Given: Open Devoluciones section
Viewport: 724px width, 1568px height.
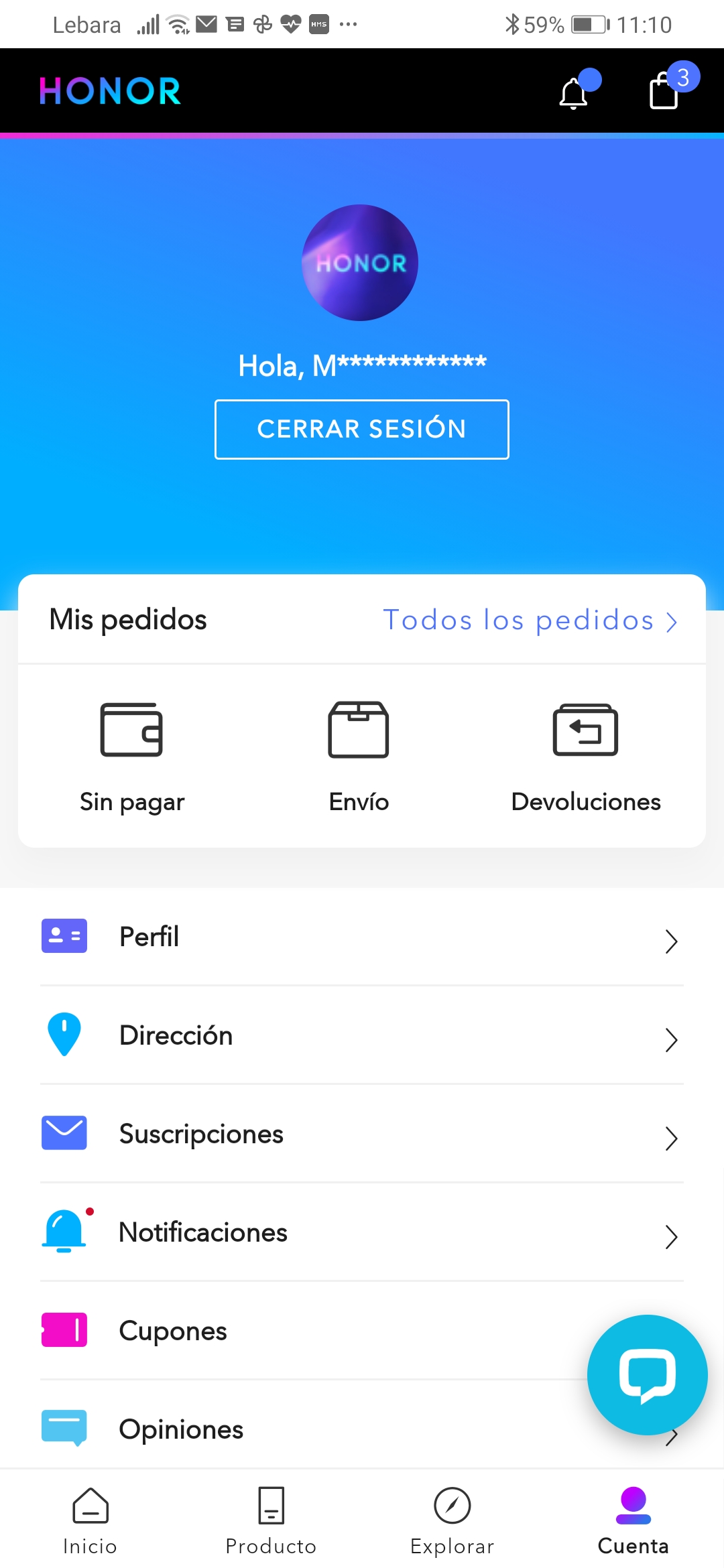Looking at the screenshot, I should 585,757.
